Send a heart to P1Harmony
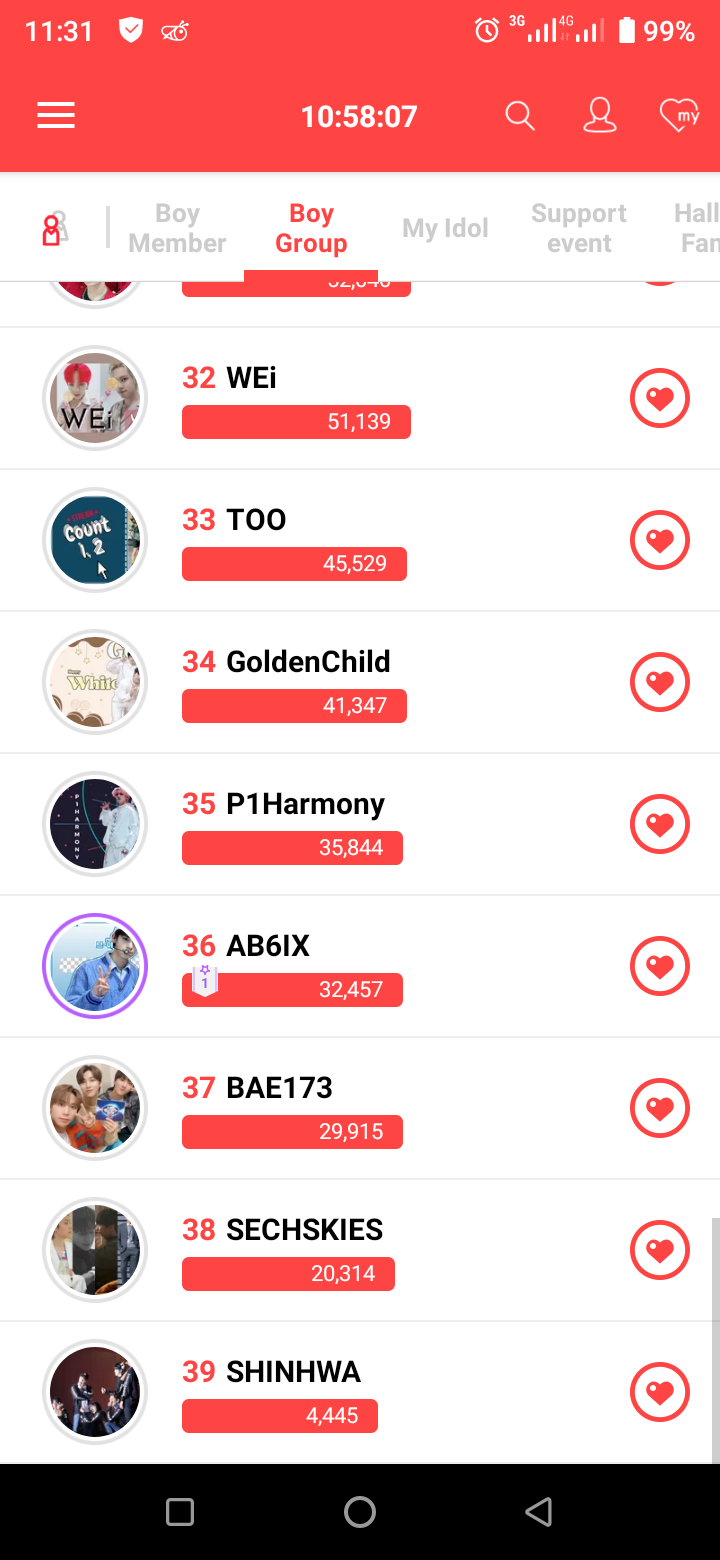The width and height of the screenshot is (720, 1560). tap(659, 824)
